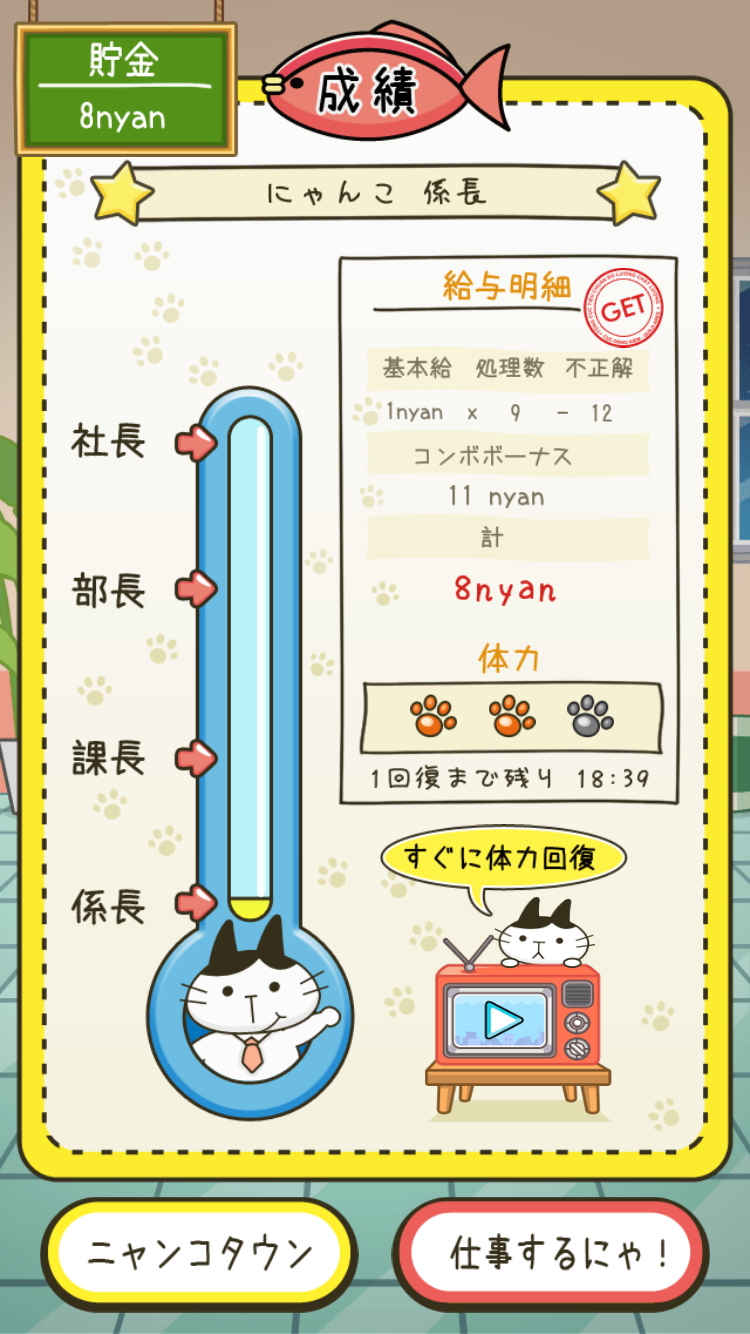Start work with 仕事するにゃ! button
The width and height of the screenshot is (750, 1334).
(551, 1254)
